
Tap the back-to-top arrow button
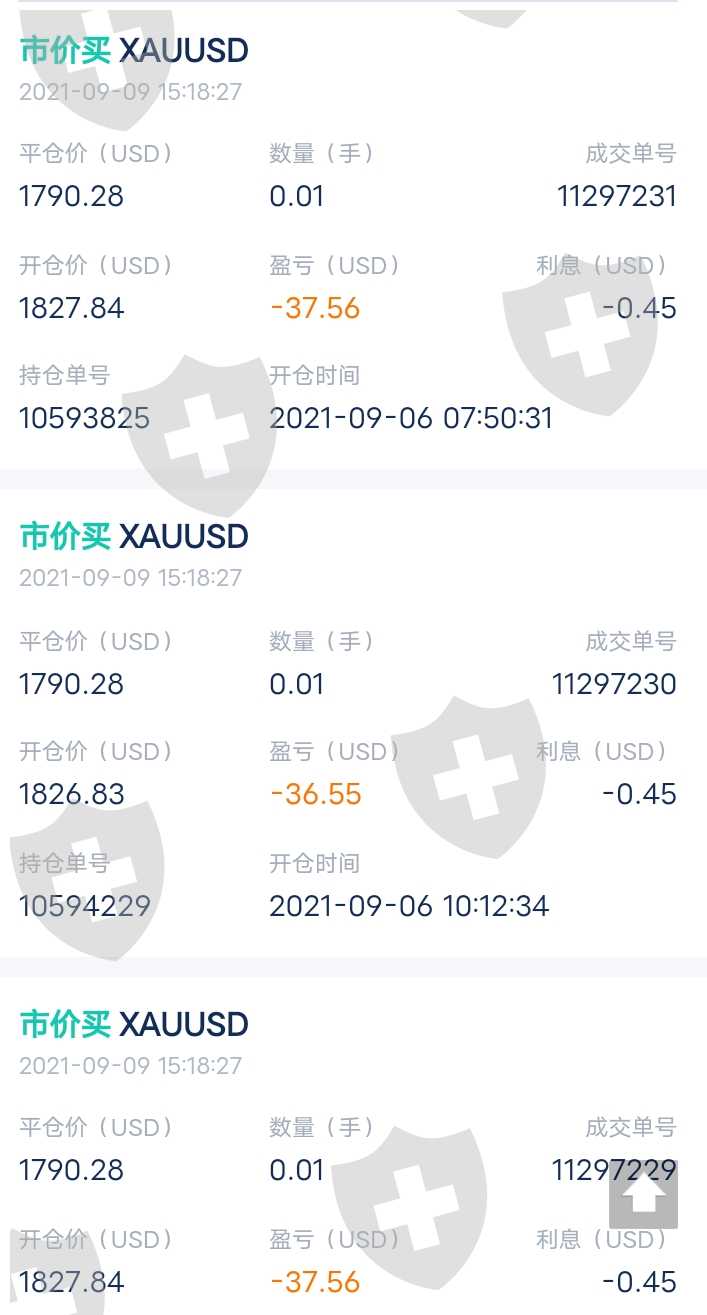tap(643, 1195)
